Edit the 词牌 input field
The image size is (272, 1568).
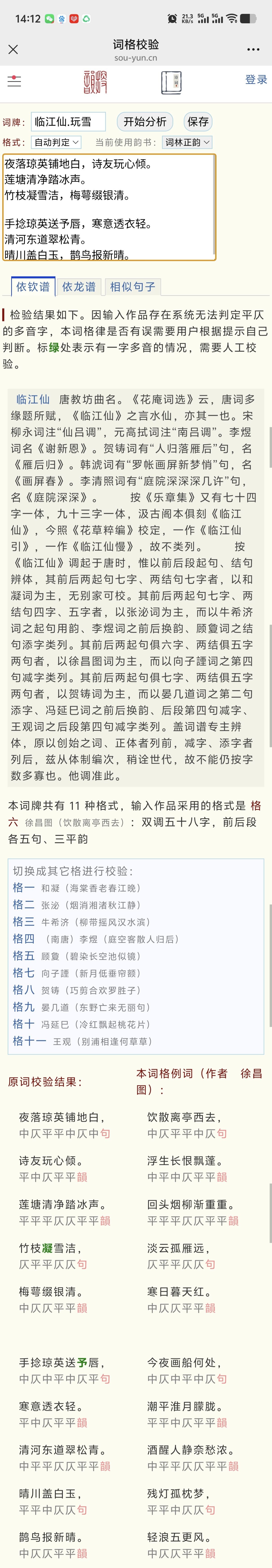68,122
